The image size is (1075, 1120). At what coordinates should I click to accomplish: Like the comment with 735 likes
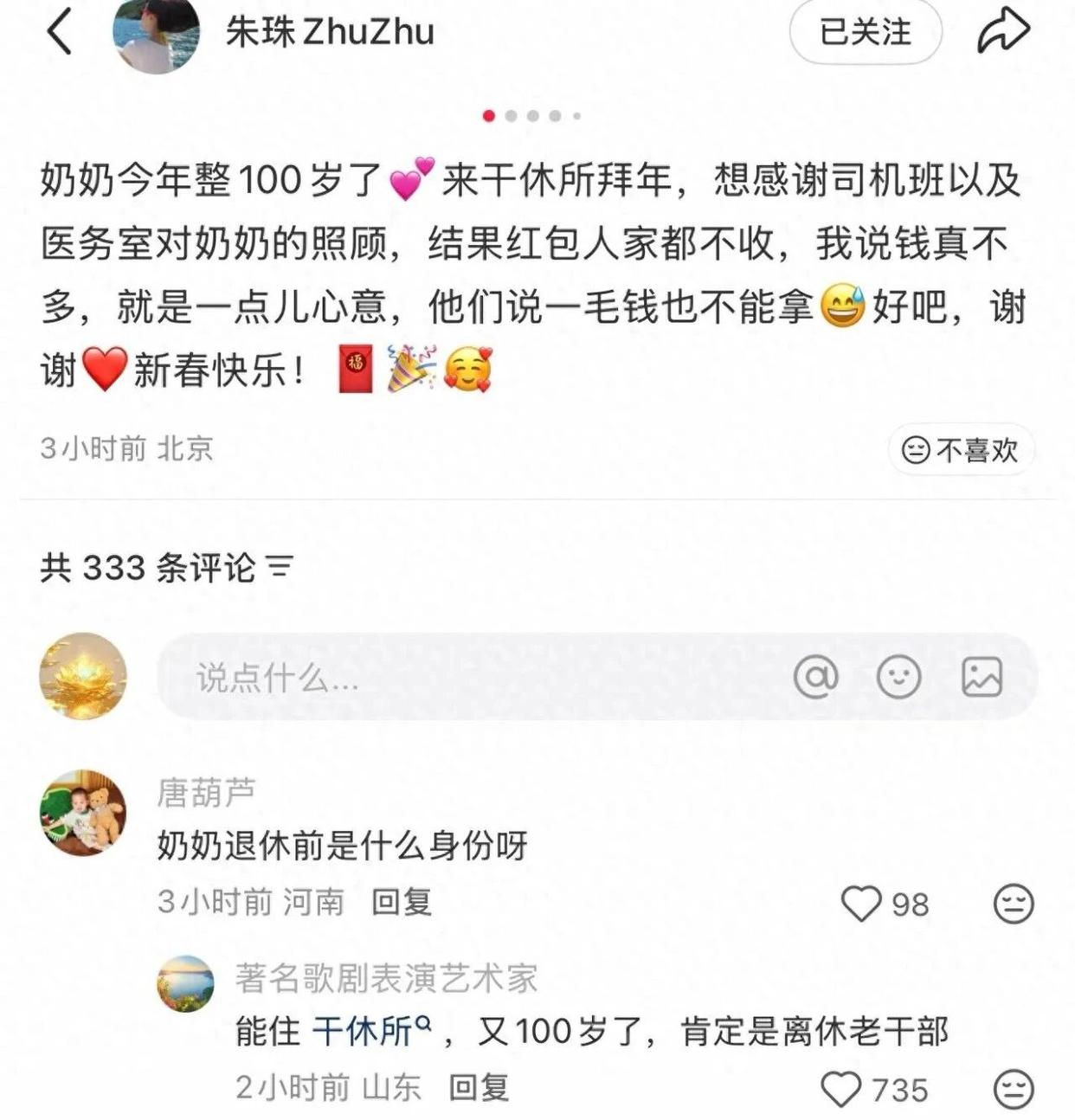pyautogui.click(x=840, y=1089)
